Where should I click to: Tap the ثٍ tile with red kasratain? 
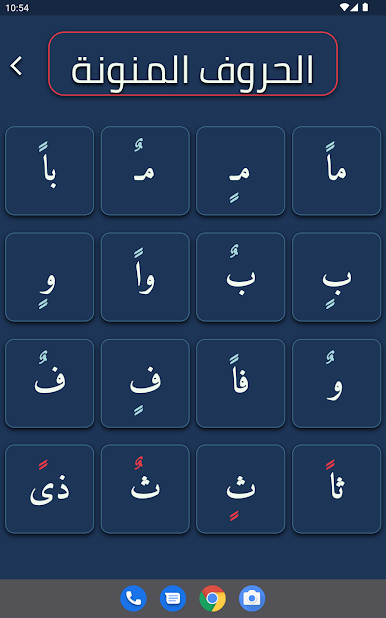click(x=241, y=489)
